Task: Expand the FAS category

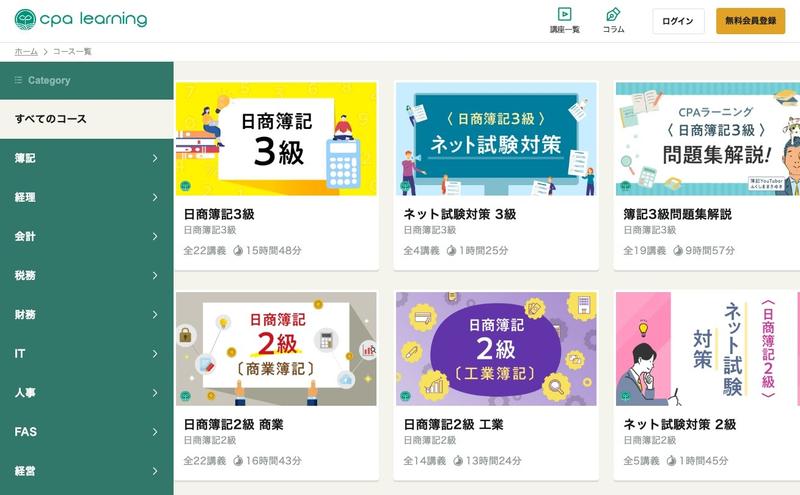Action: [x=86, y=432]
